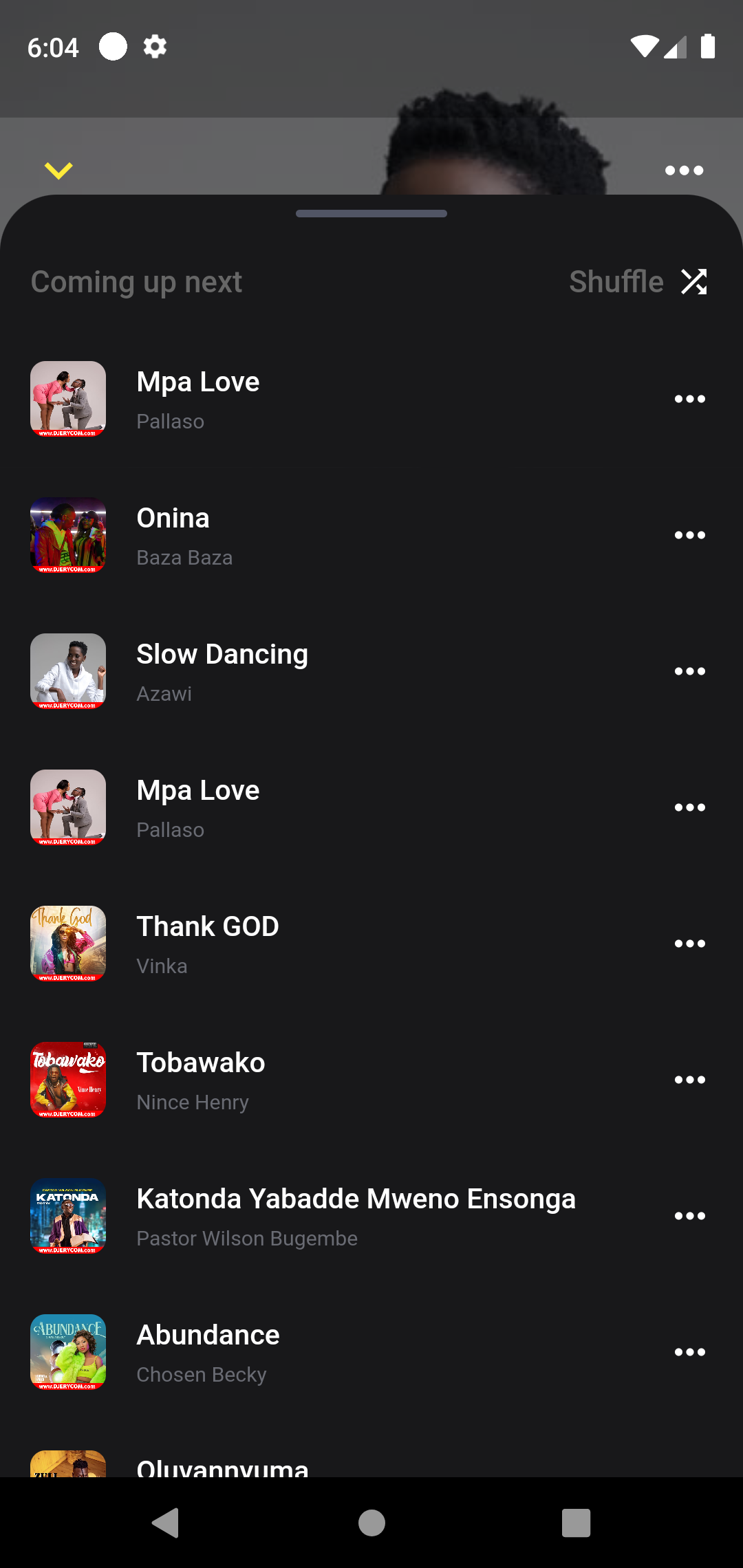Go to the home screen
Screen dimensions: 743x1568
pos(371,1523)
